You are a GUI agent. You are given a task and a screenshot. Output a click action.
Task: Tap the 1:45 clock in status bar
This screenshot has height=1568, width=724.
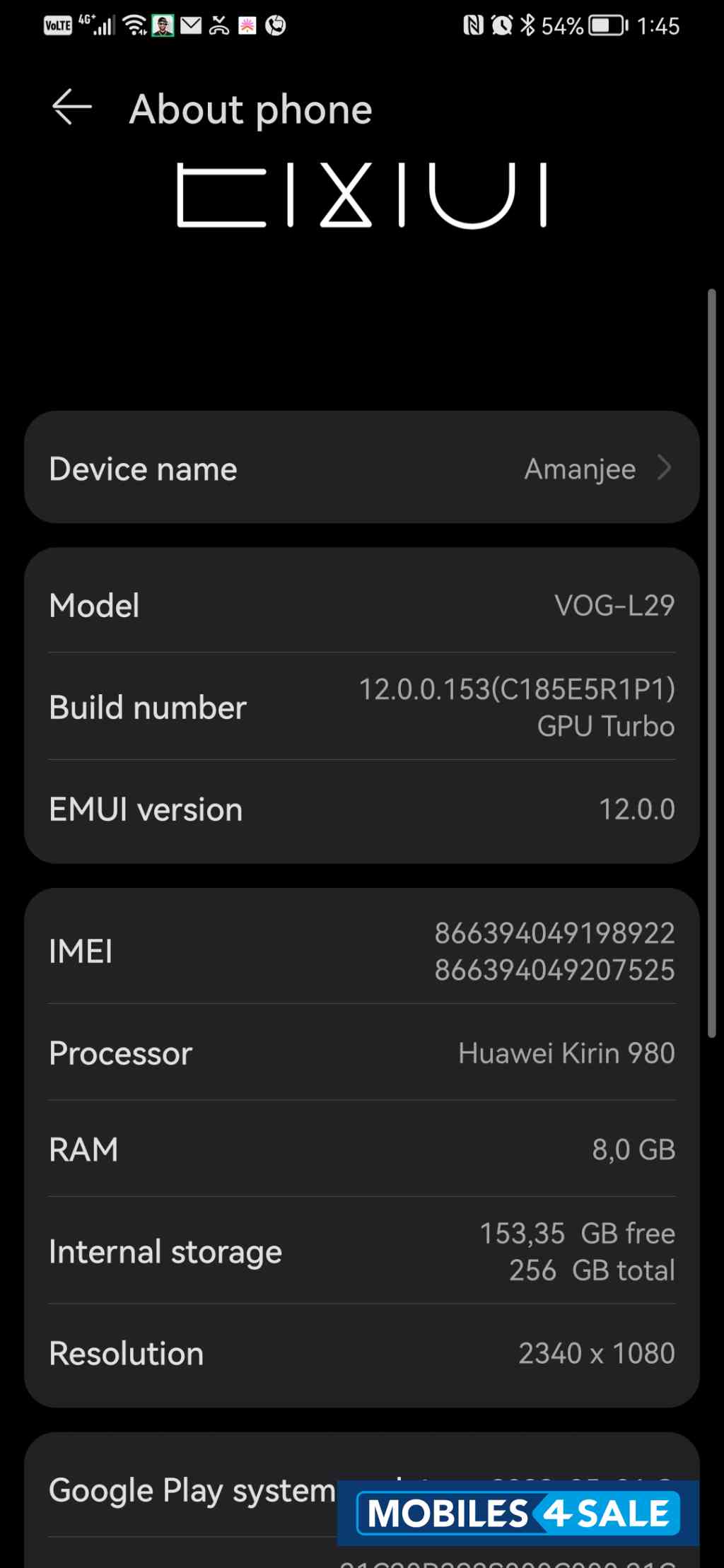(x=660, y=26)
